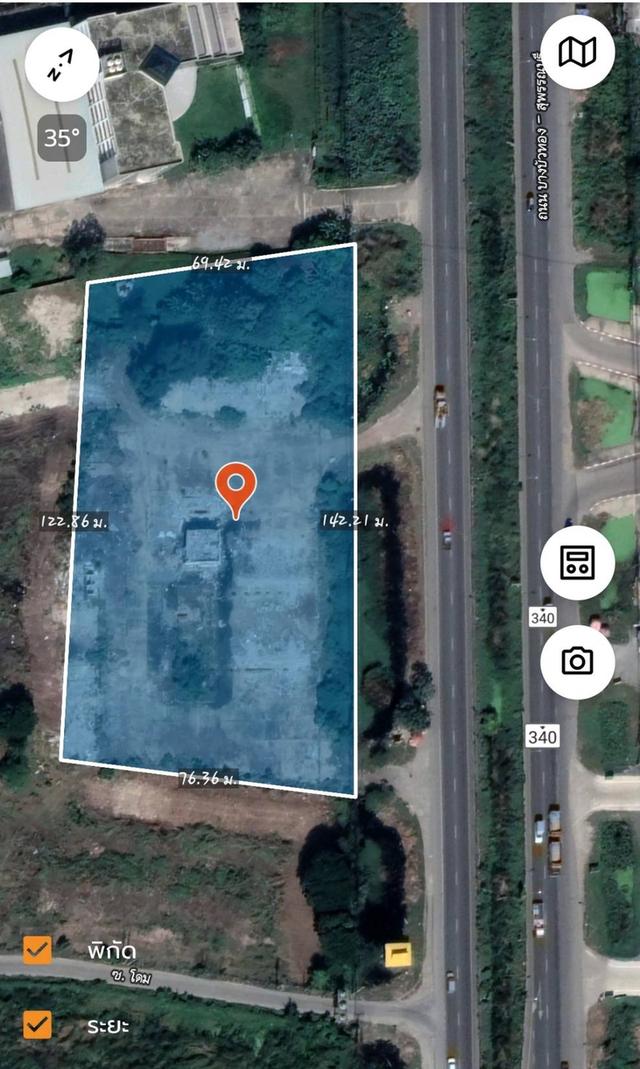The width and height of the screenshot is (640, 1069).
Task: Open the map layers button
Action: click(577, 52)
